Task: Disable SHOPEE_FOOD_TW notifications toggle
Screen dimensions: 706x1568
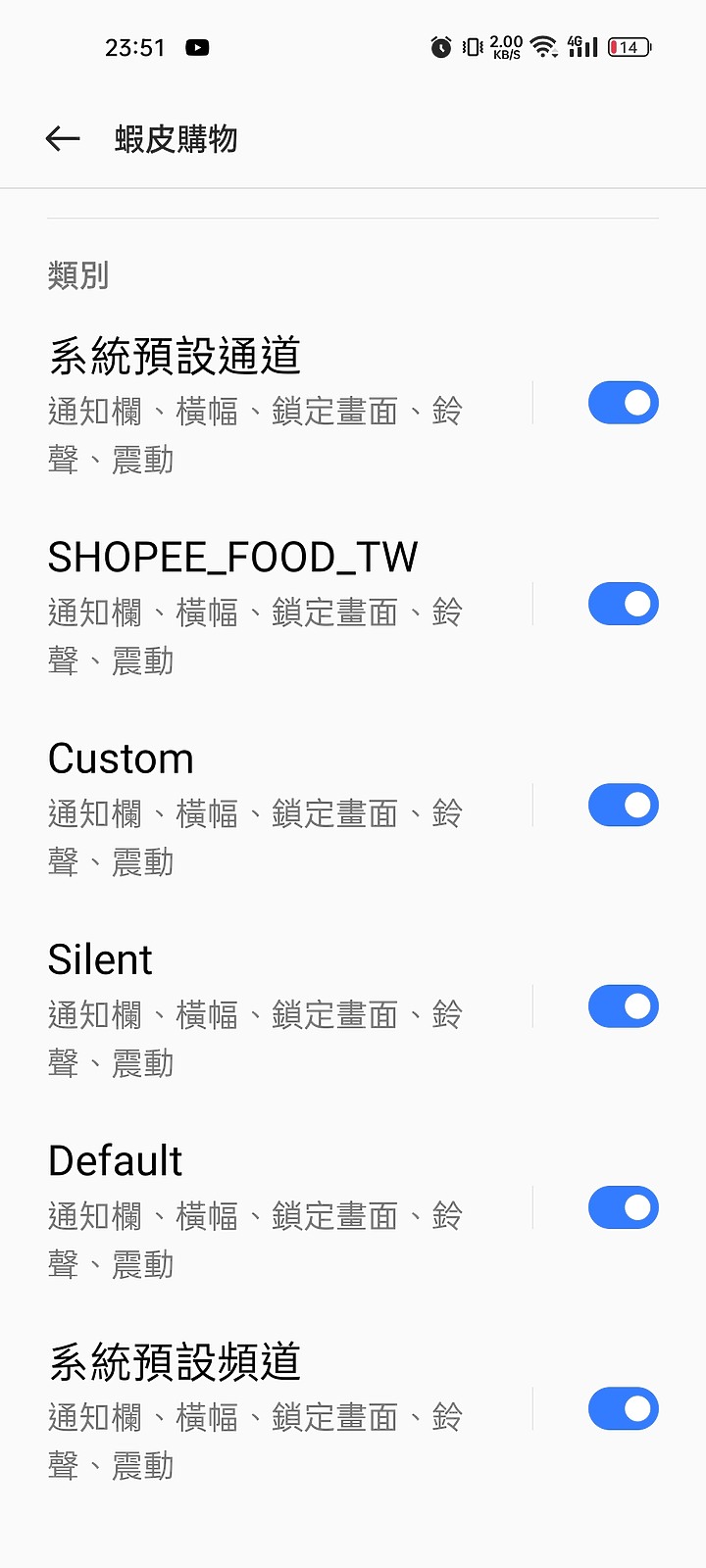Action: [x=623, y=605]
